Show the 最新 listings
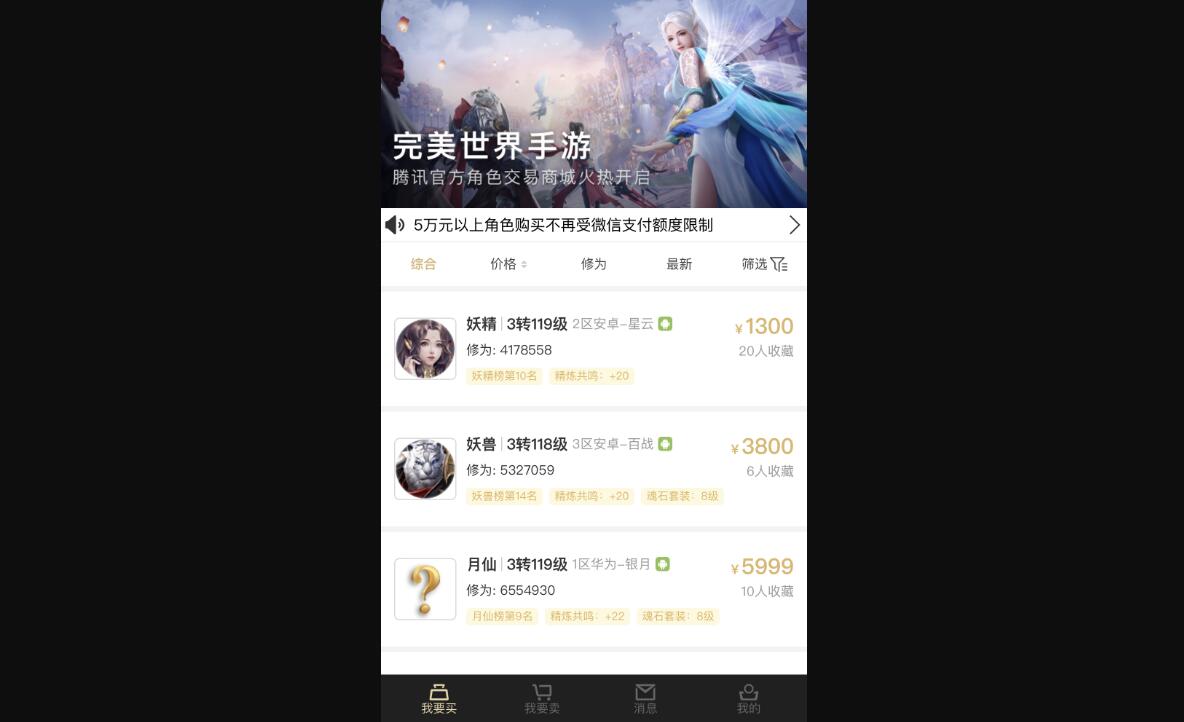 (679, 264)
